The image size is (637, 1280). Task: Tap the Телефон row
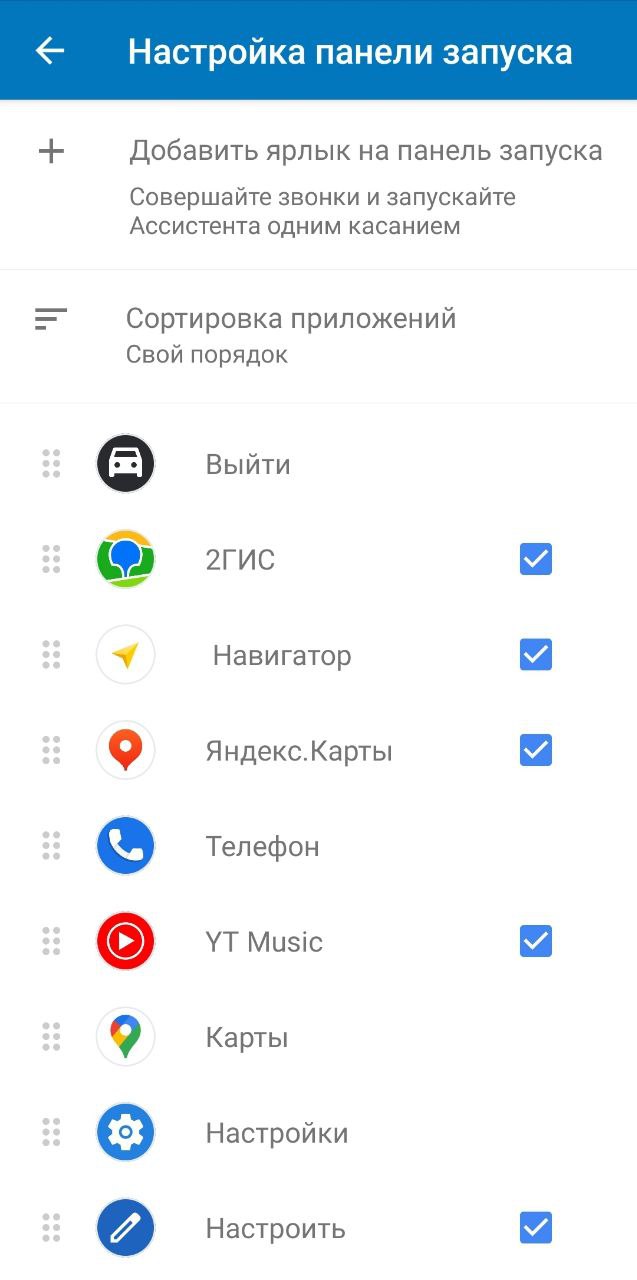point(262,846)
